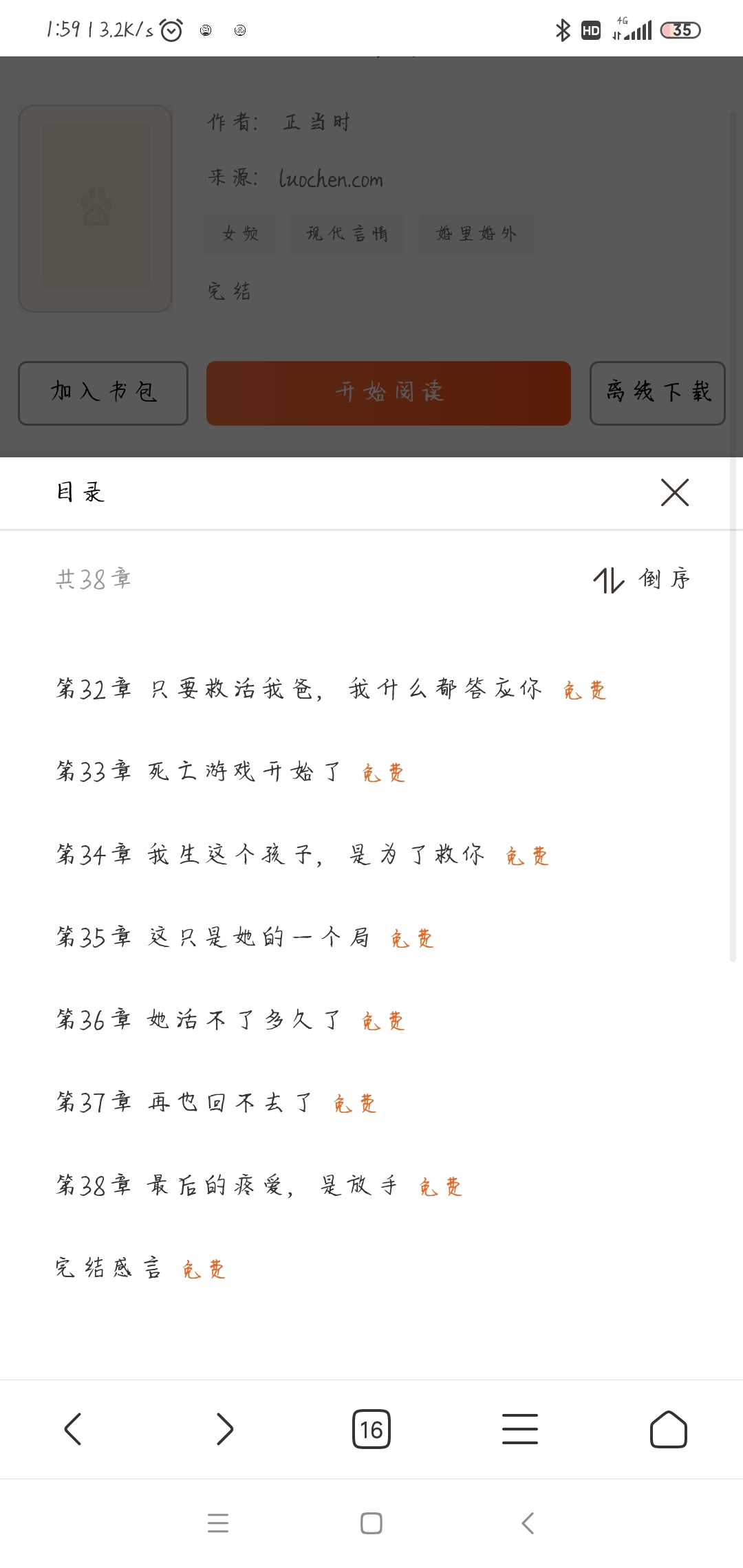This screenshot has width=743, height=1568.
Task: Open the browser hamburger menu
Action: point(520,1429)
